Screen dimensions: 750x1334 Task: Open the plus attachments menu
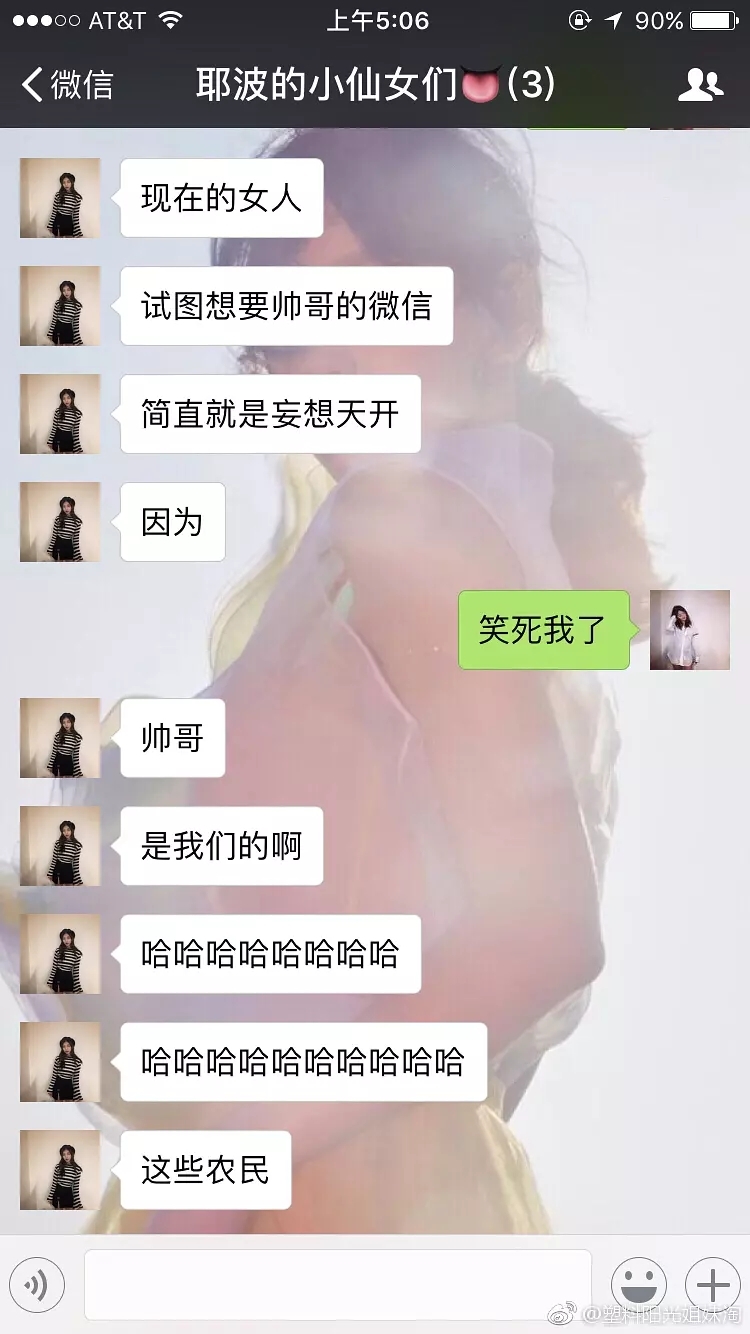click(712, 1284)
